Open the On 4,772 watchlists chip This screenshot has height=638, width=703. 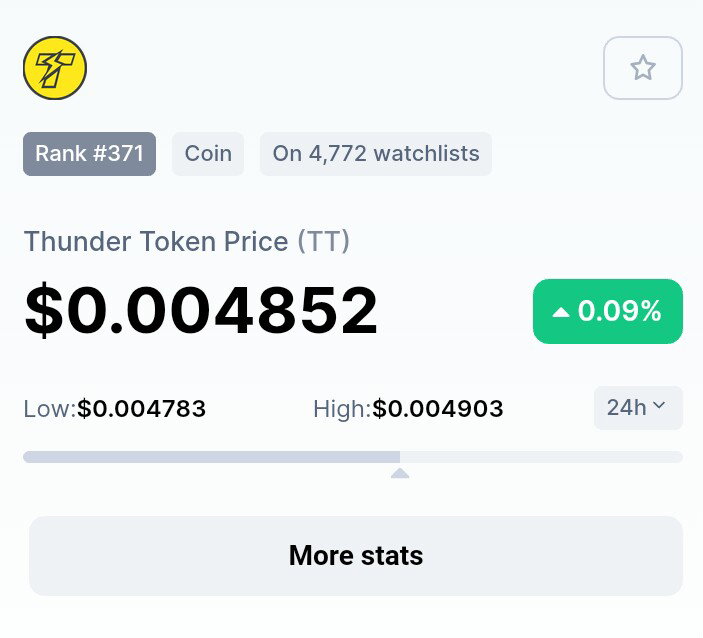coord(376,154)
